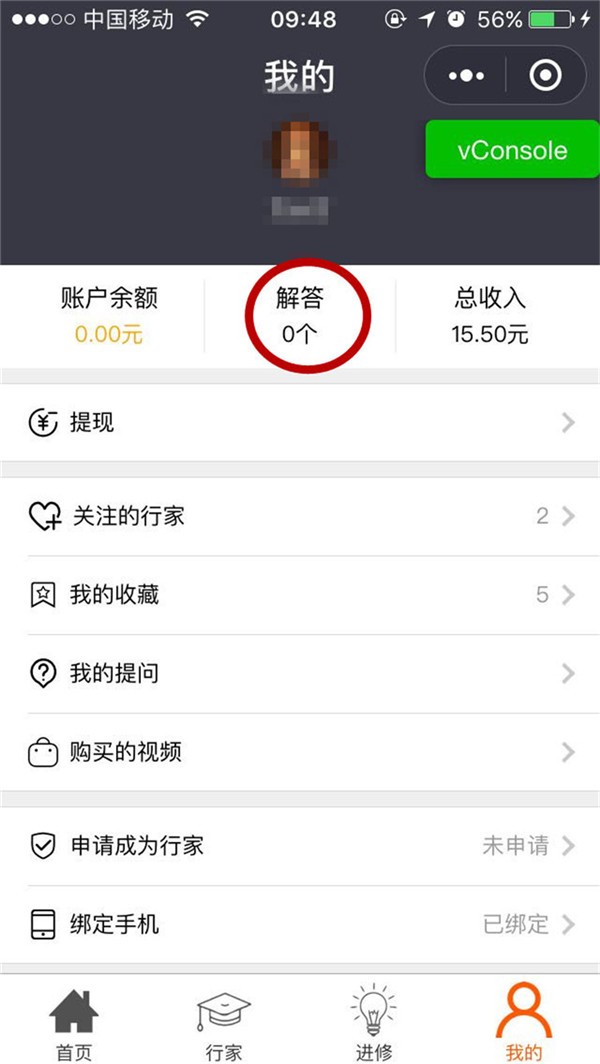
Task: Switch to the 进修 learning tab
Action: (x=373, y=1022)
